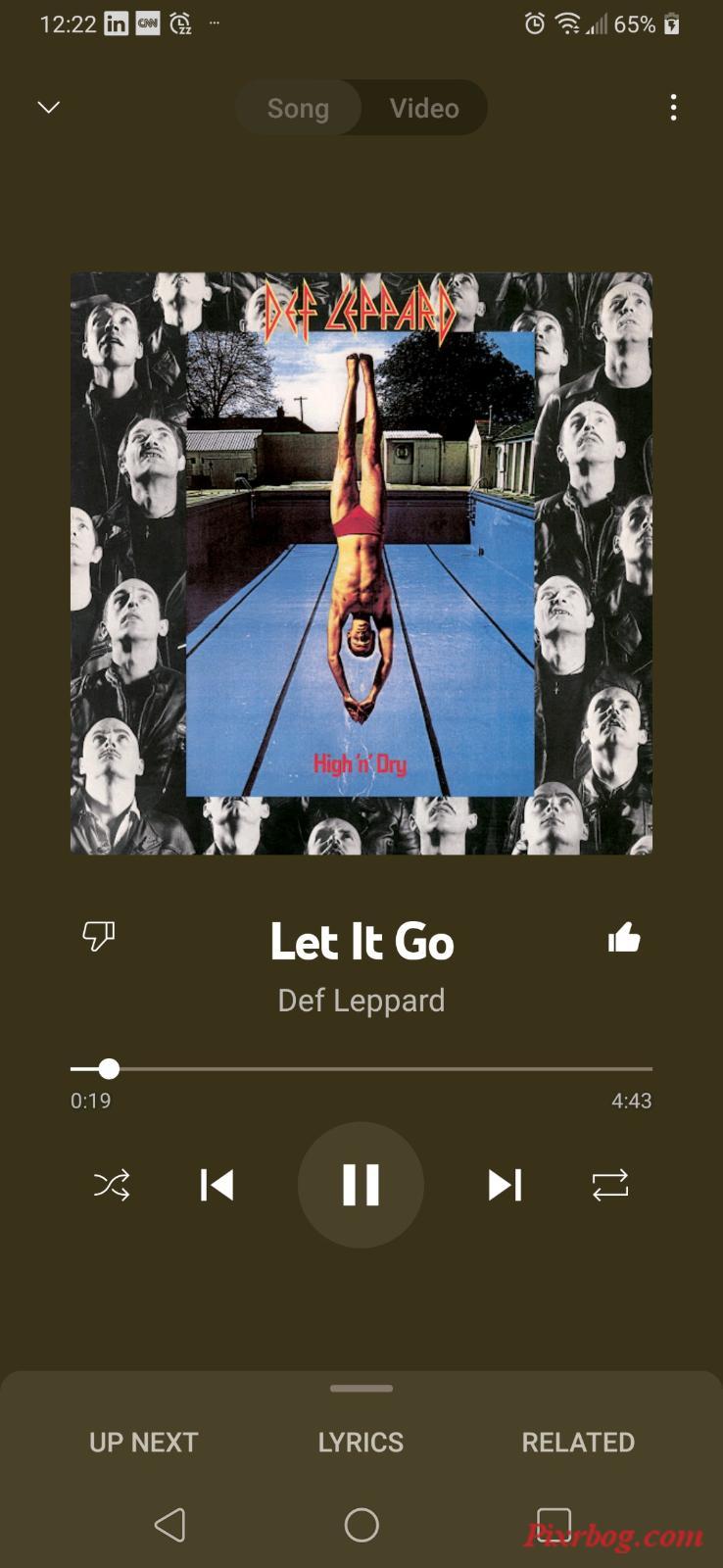Expand the bottom sheet drag handle
The height and width of the screenshot is (1568, 723).
pyautogui.click(x=361, y=1388)
